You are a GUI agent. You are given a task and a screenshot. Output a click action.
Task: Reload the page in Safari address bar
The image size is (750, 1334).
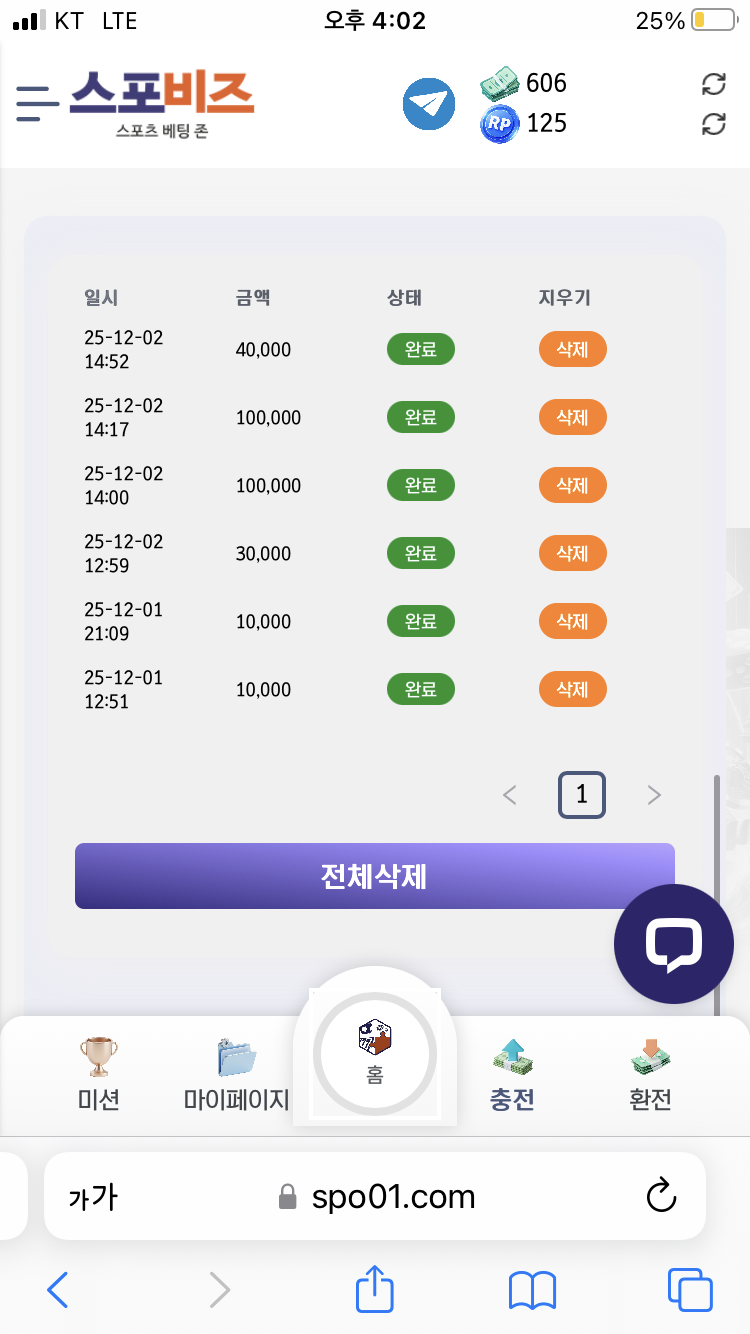point(662,1196)
